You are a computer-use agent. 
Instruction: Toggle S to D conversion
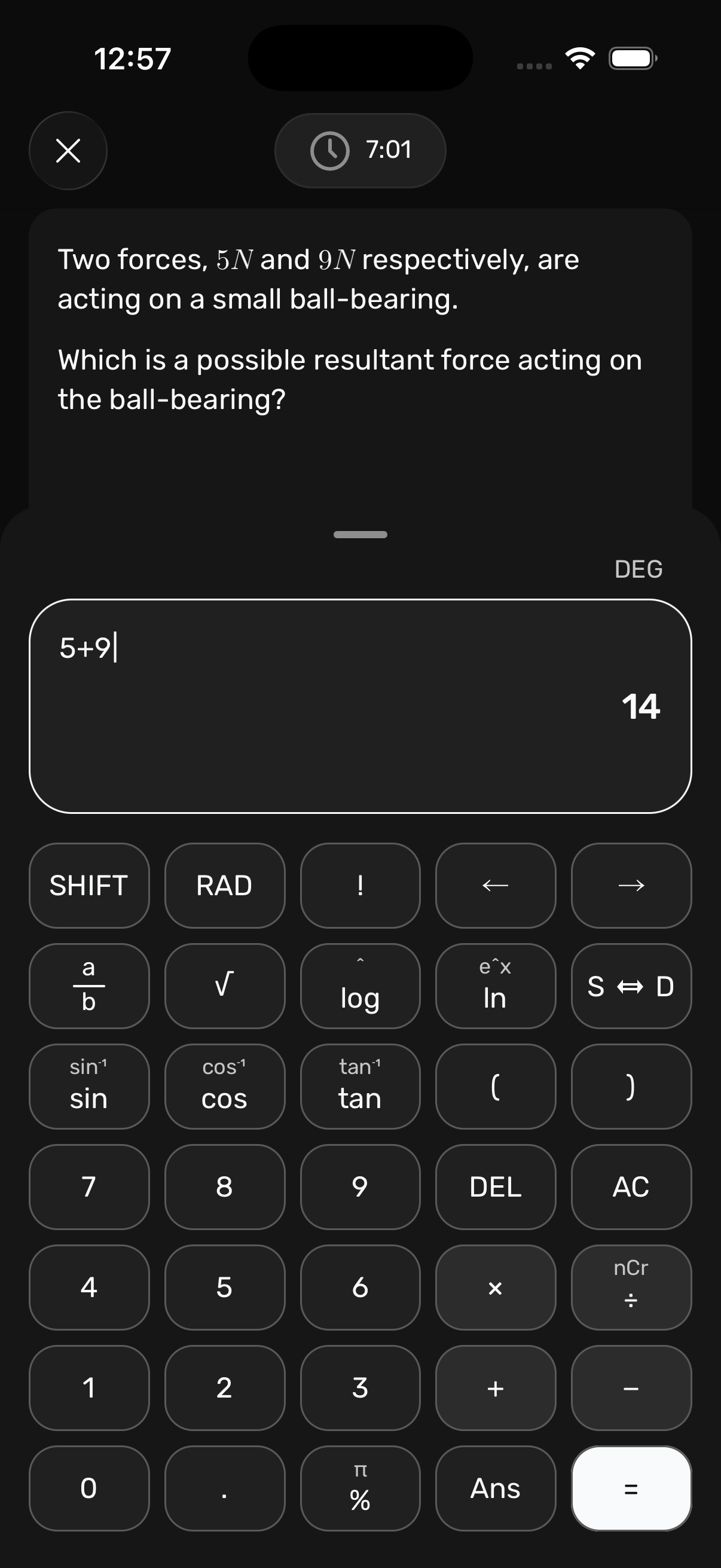click(x=631, y=986)
